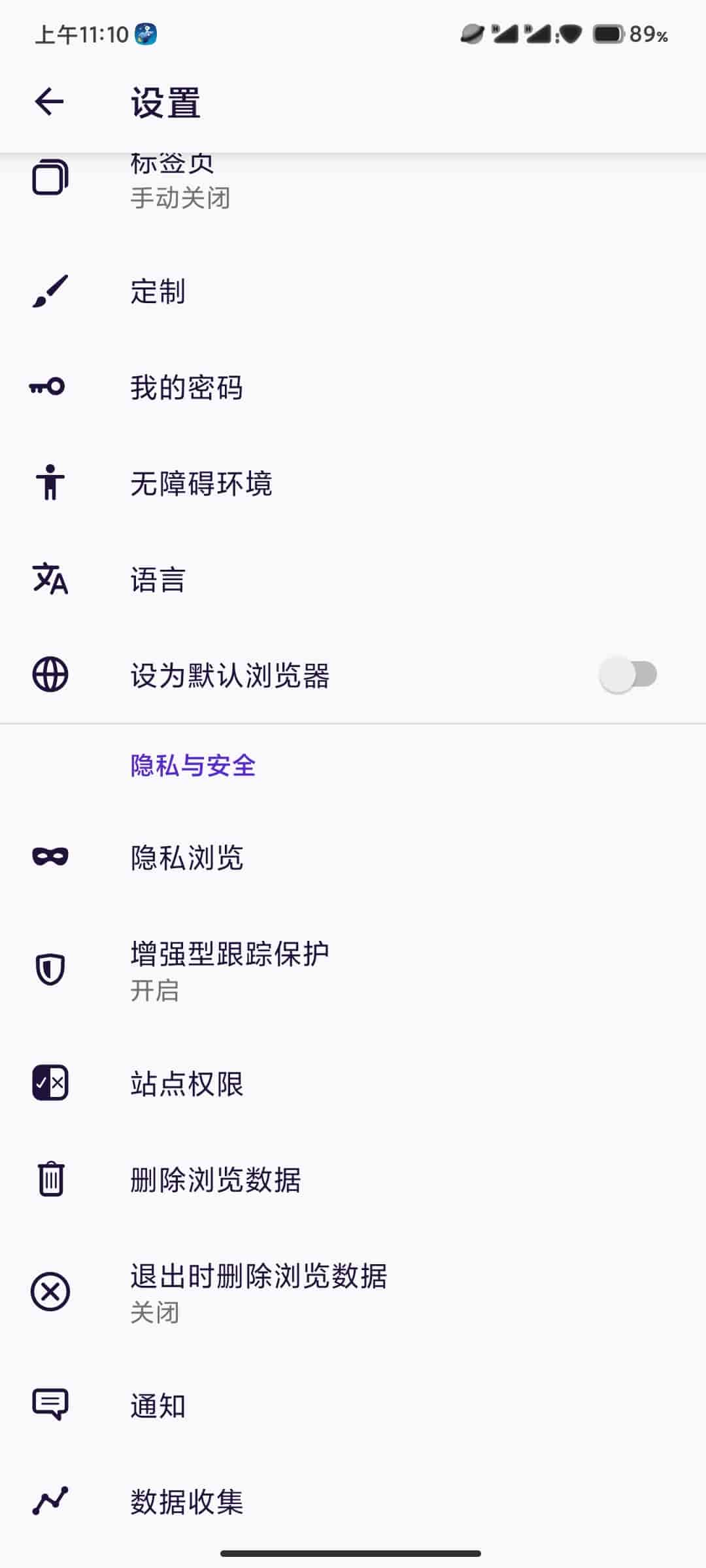Open 增强型跟踪保护

tap(353, 970)
